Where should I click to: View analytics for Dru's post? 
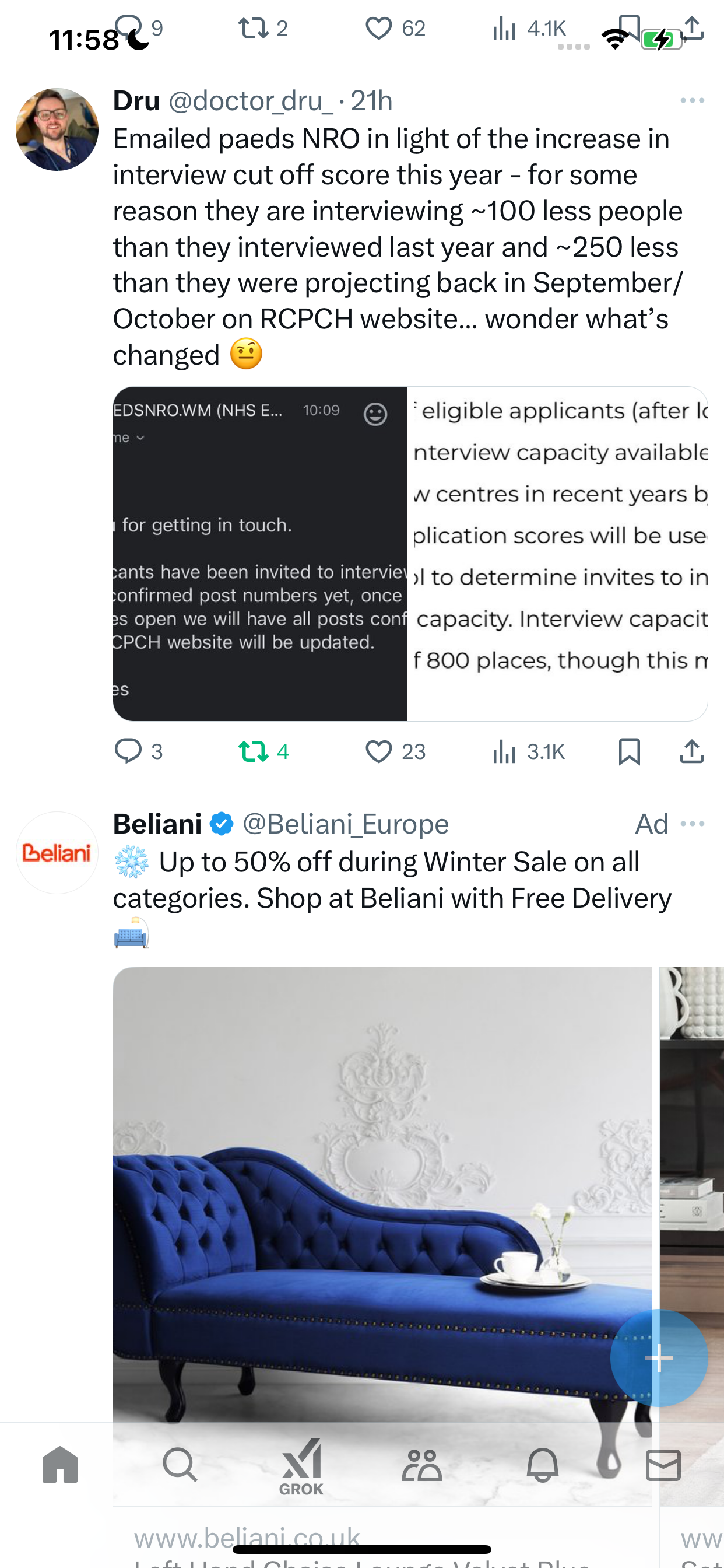pos(529,751)
